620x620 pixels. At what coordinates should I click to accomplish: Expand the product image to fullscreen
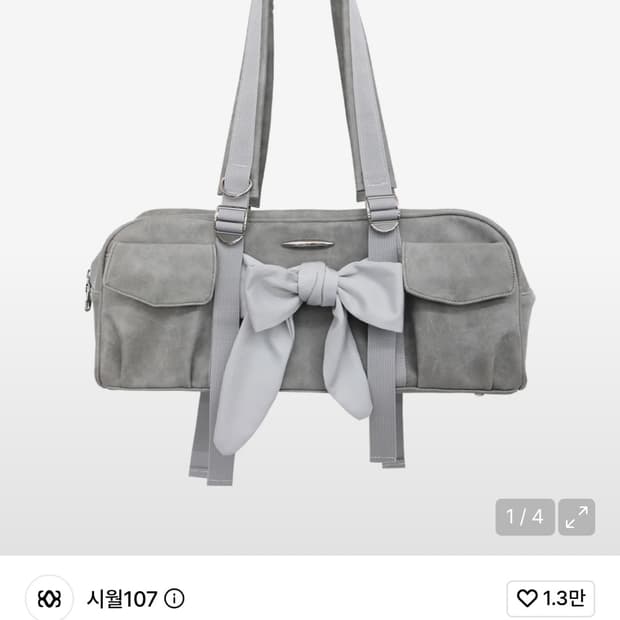(576, 517)
